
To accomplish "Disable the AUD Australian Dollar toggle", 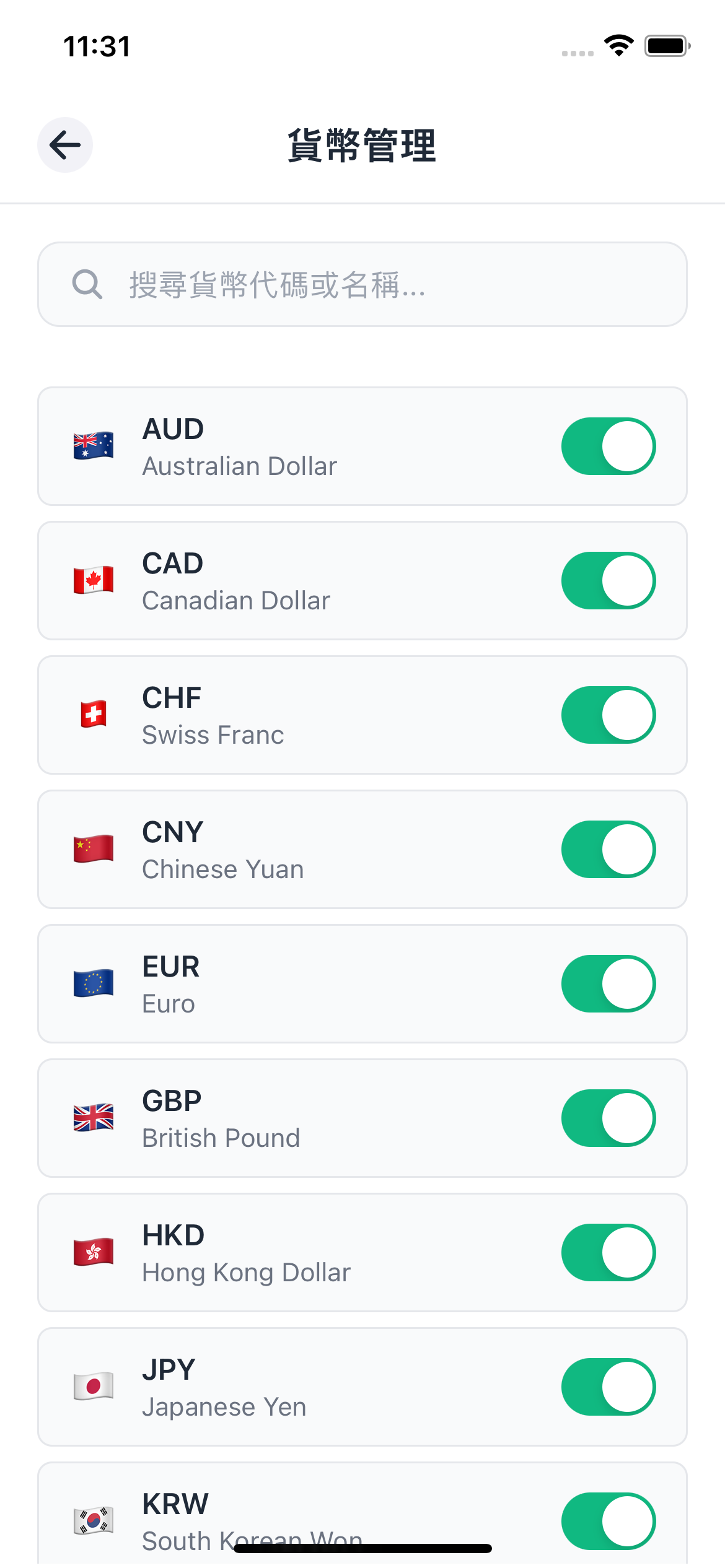I will pyautogui.click(x=609, y=446).
